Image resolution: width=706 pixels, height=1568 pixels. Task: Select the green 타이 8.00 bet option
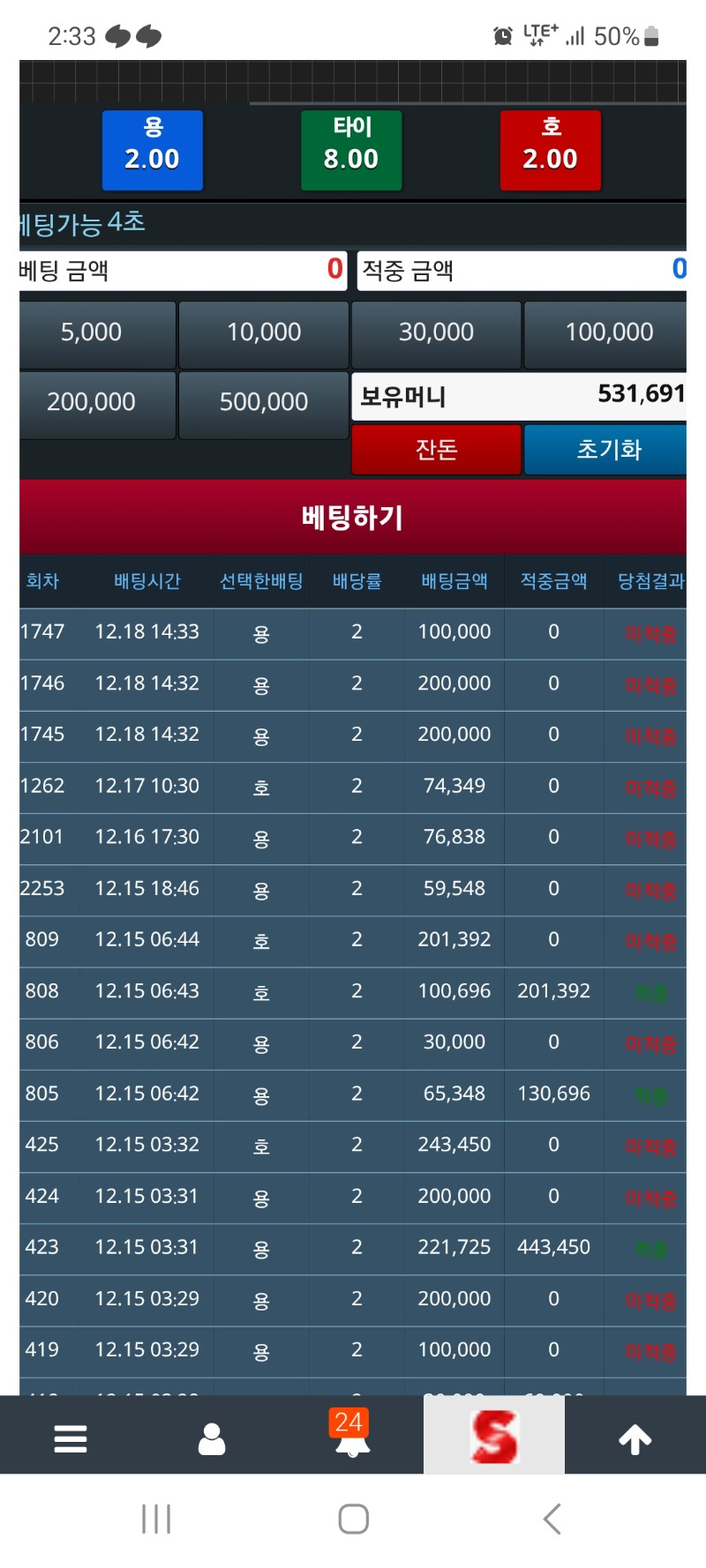click(351, 150)
